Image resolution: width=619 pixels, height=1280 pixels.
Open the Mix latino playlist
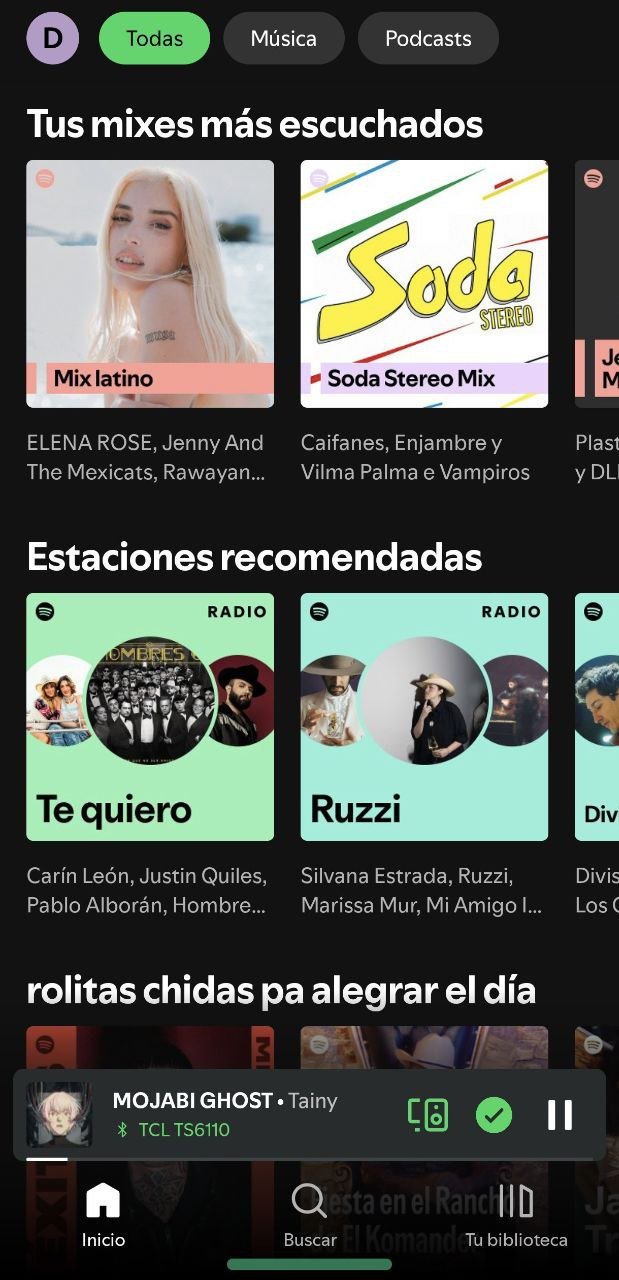pyautogui.click(x=150, y=284)
